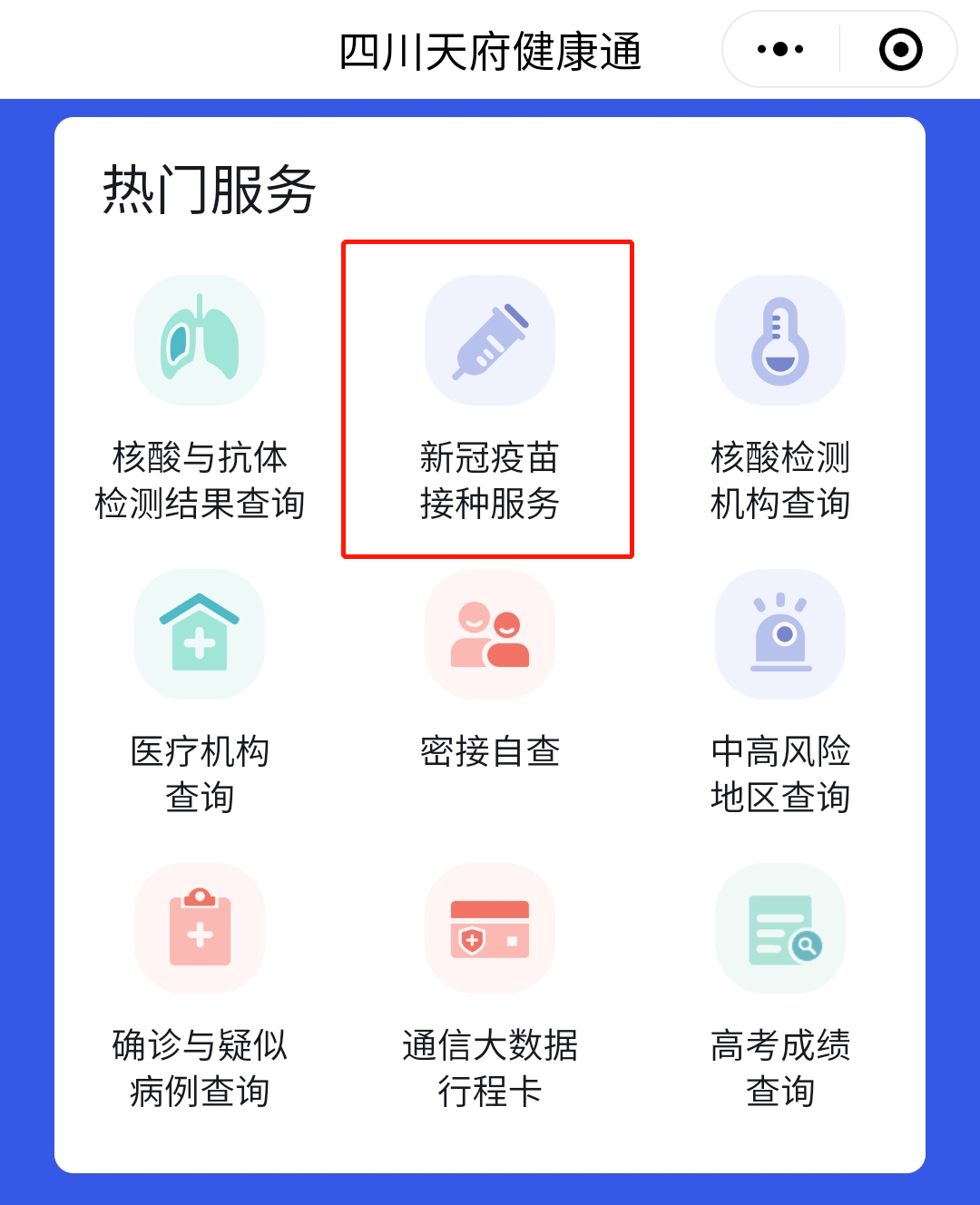Select 中高风险地区查询 alarm icon
This screenshot has height=1205, width=980.
[779, 633]
